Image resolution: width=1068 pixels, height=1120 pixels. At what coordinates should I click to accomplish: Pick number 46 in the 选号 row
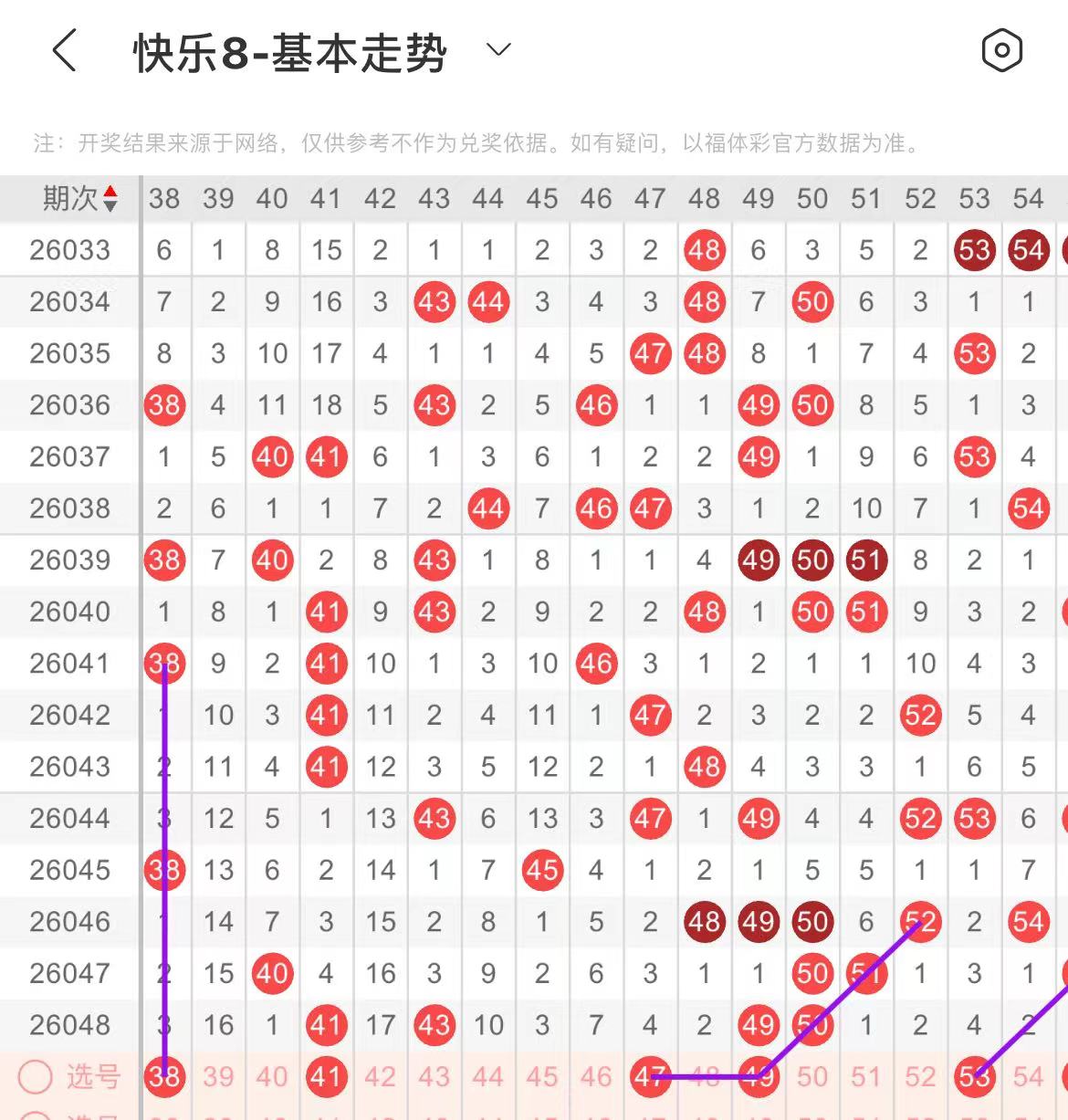click(x=596, y=1077)
